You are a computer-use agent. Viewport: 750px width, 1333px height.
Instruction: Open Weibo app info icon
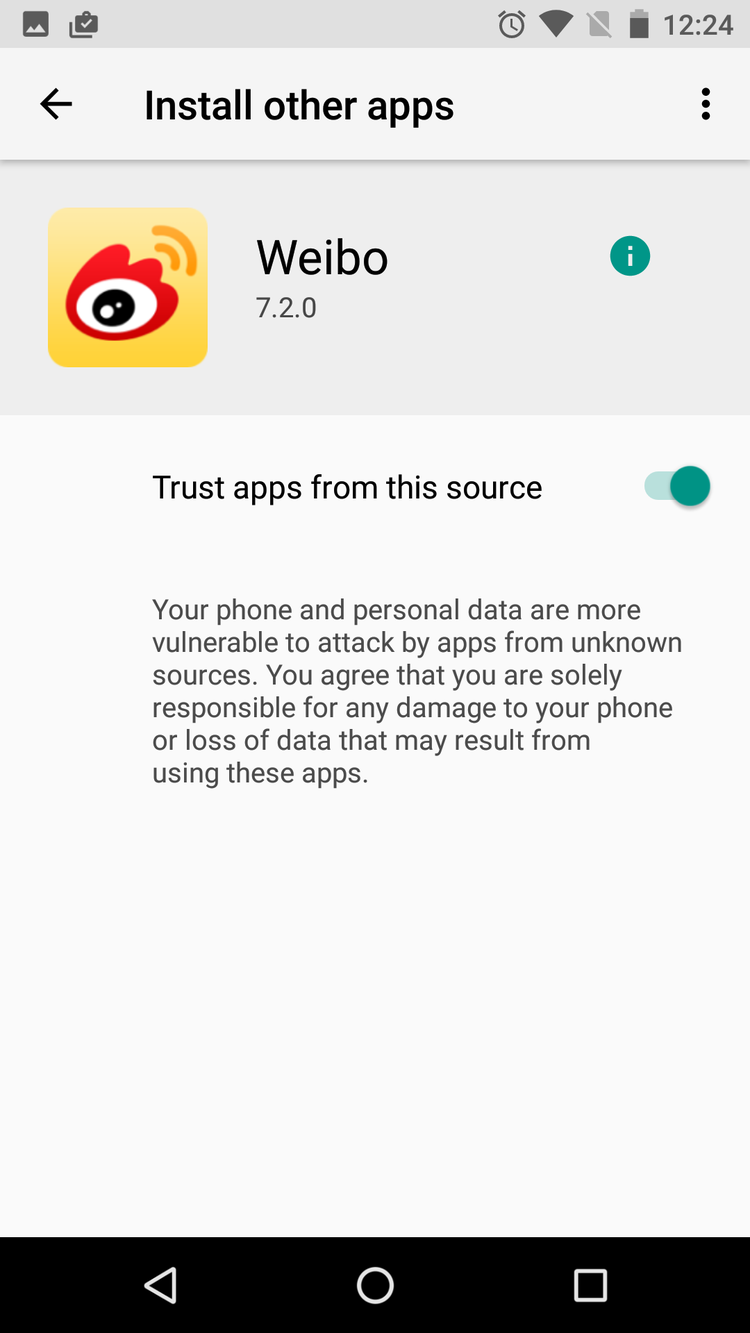tap(630, 257)
